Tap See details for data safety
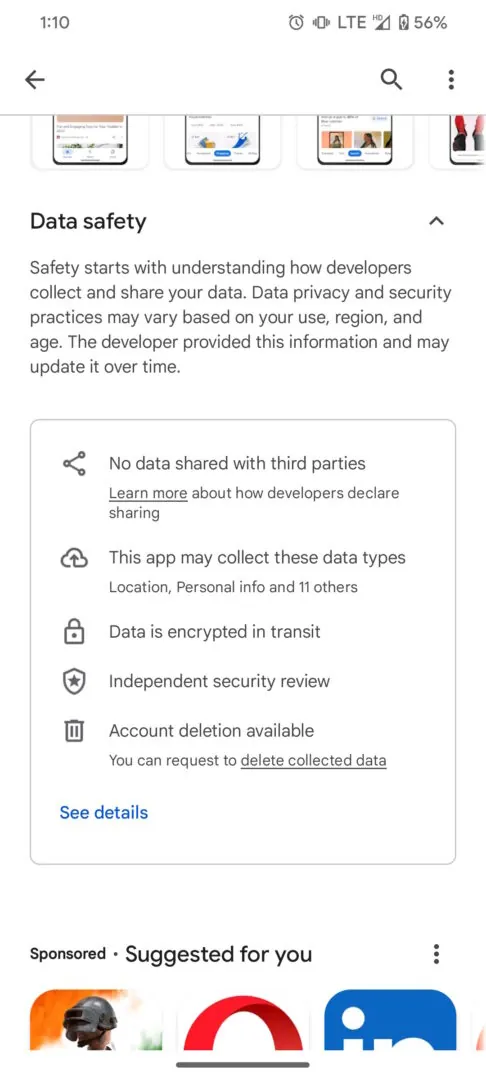 [104, 813]
